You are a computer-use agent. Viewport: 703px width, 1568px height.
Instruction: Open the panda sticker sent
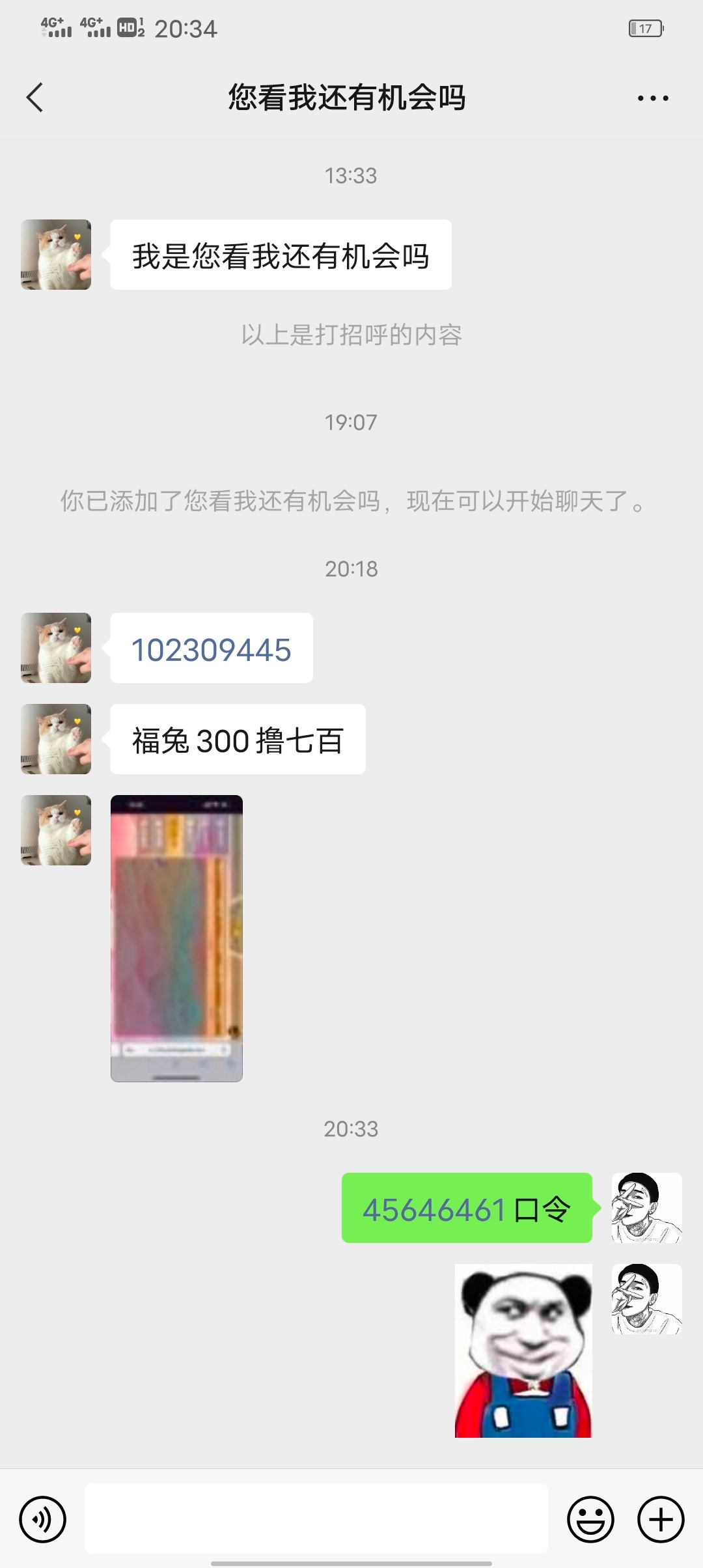click(523, 1350)
